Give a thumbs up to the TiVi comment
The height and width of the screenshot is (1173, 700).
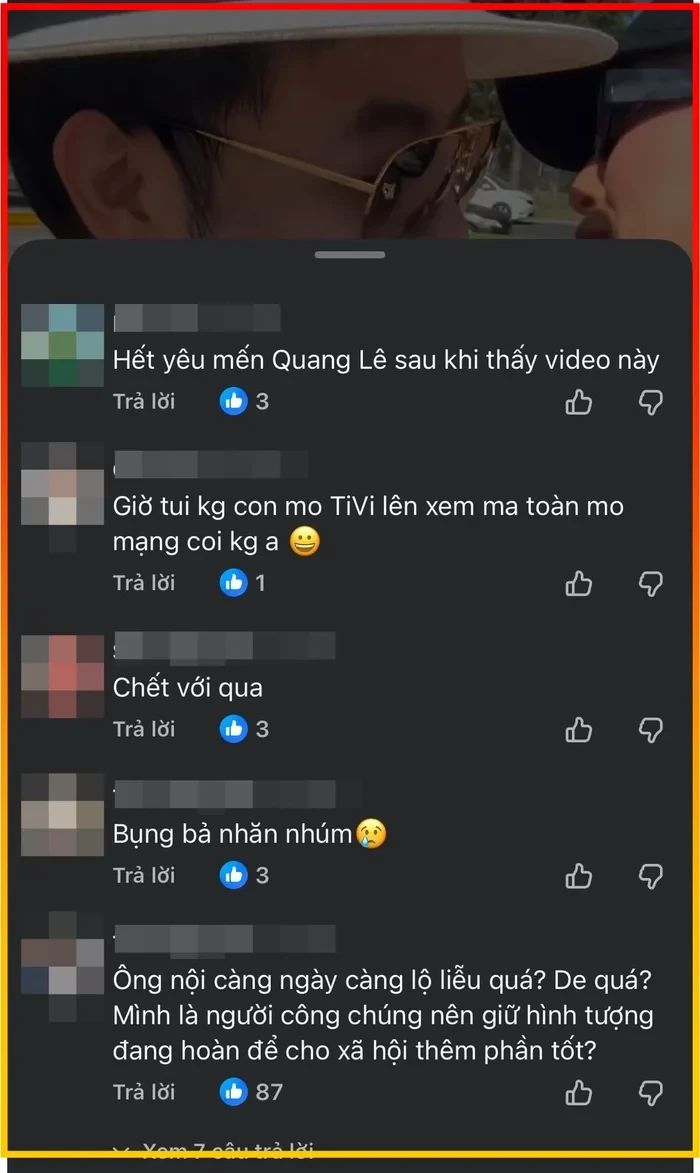point(579,583)
